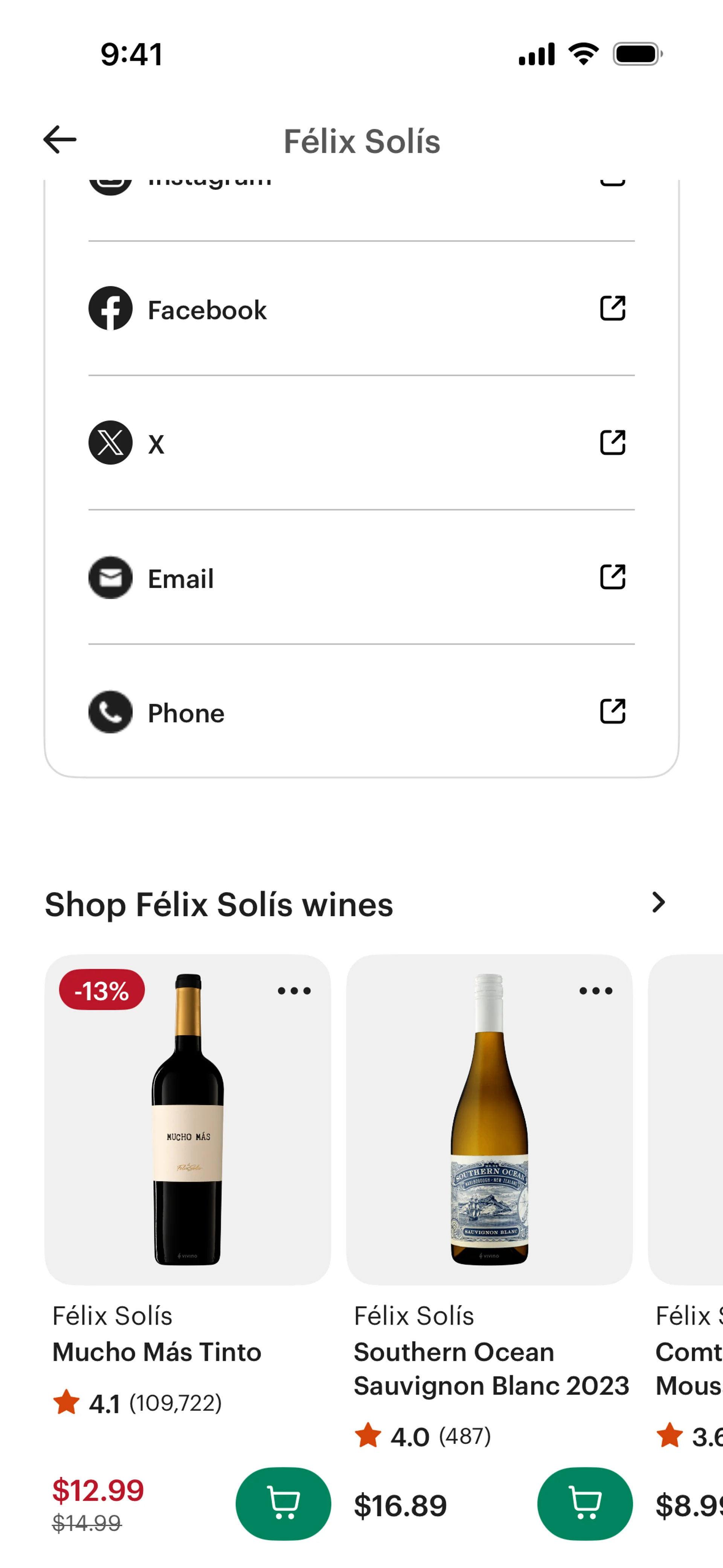
Task: Add Mucho Más Tinto to cart
Action: click(283, 1504)
